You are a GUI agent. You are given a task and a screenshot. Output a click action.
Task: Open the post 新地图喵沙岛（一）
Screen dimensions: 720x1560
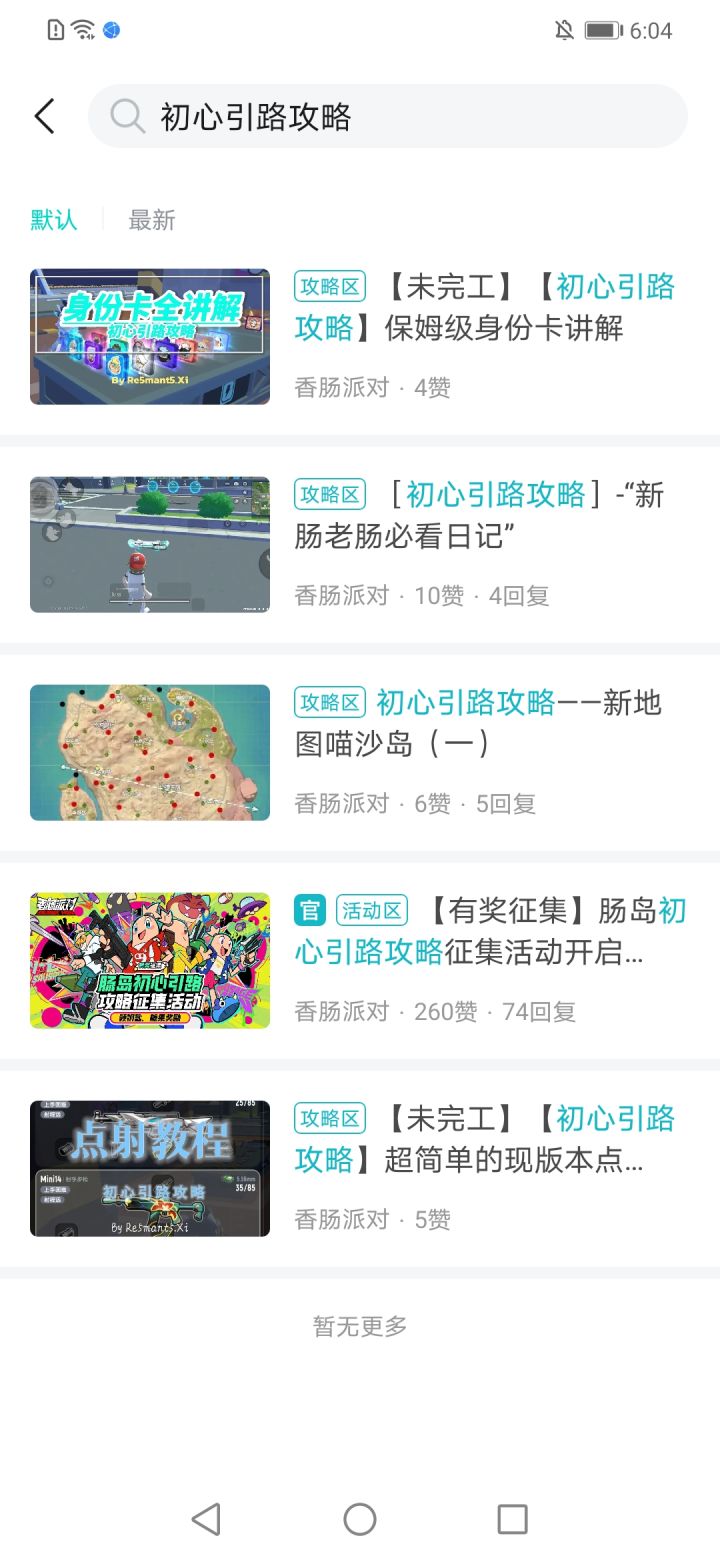[x=478, y=723]
